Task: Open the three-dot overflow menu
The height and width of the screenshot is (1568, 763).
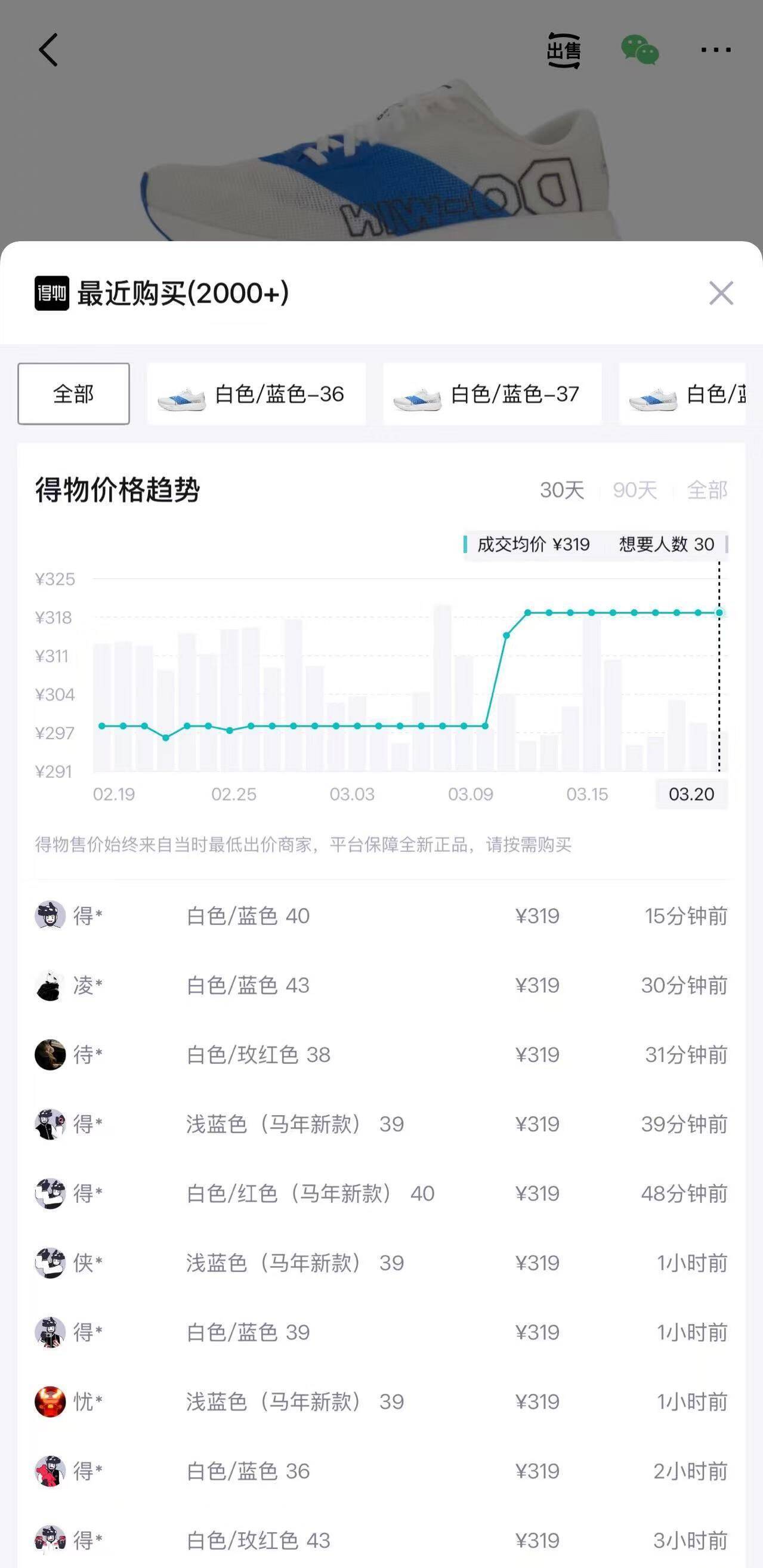Action: (715, 50)
